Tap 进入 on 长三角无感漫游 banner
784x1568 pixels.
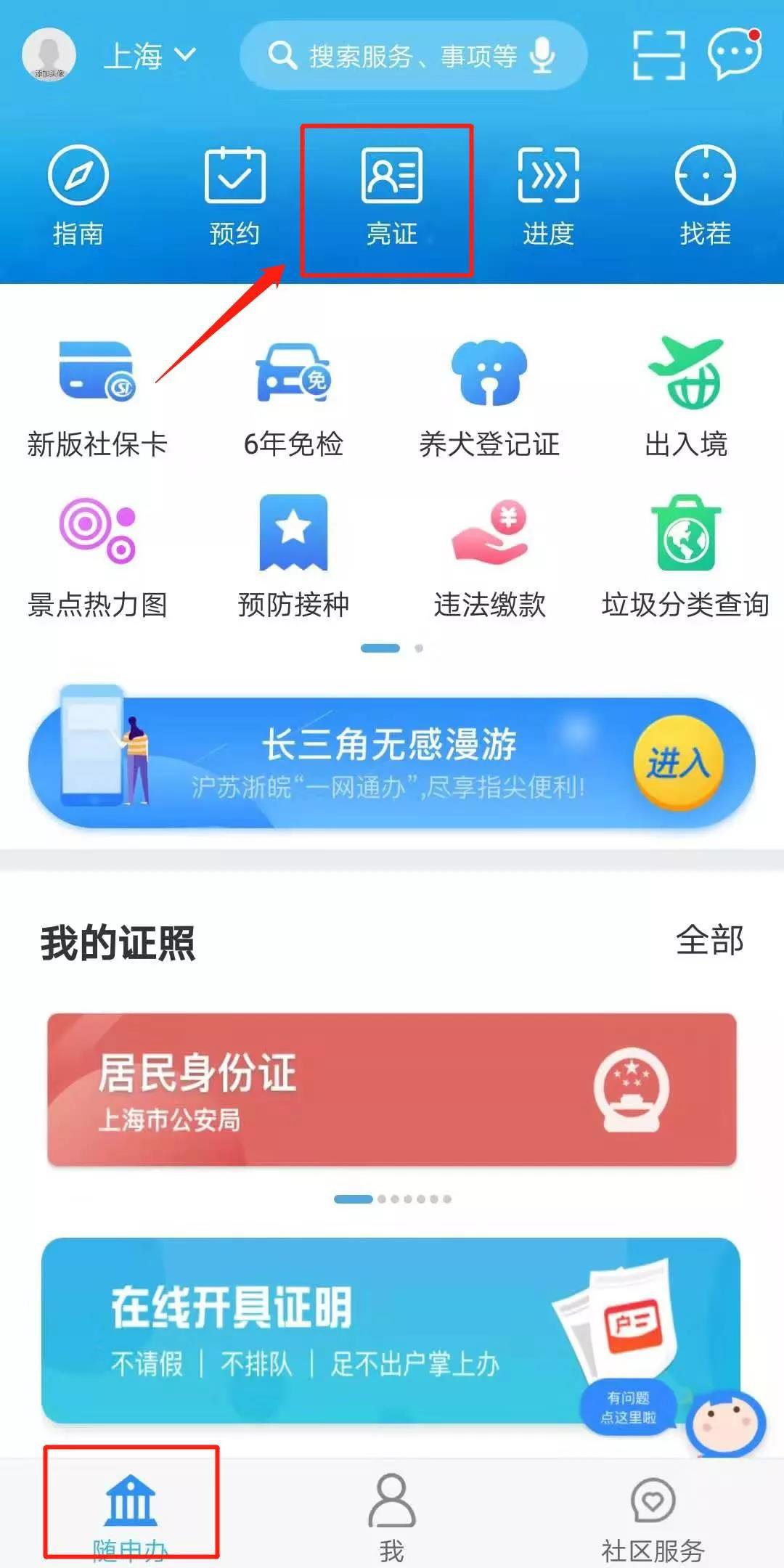[678, 762]
